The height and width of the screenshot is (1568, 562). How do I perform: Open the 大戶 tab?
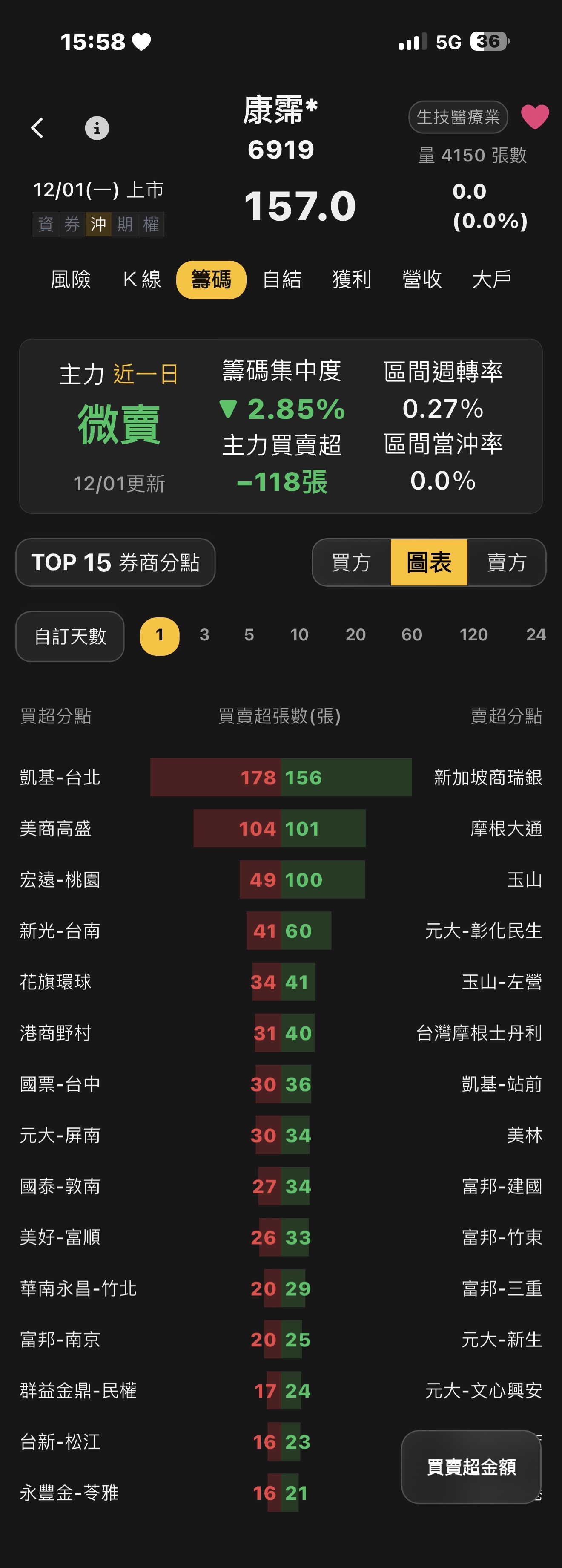[x=491, y=280]
